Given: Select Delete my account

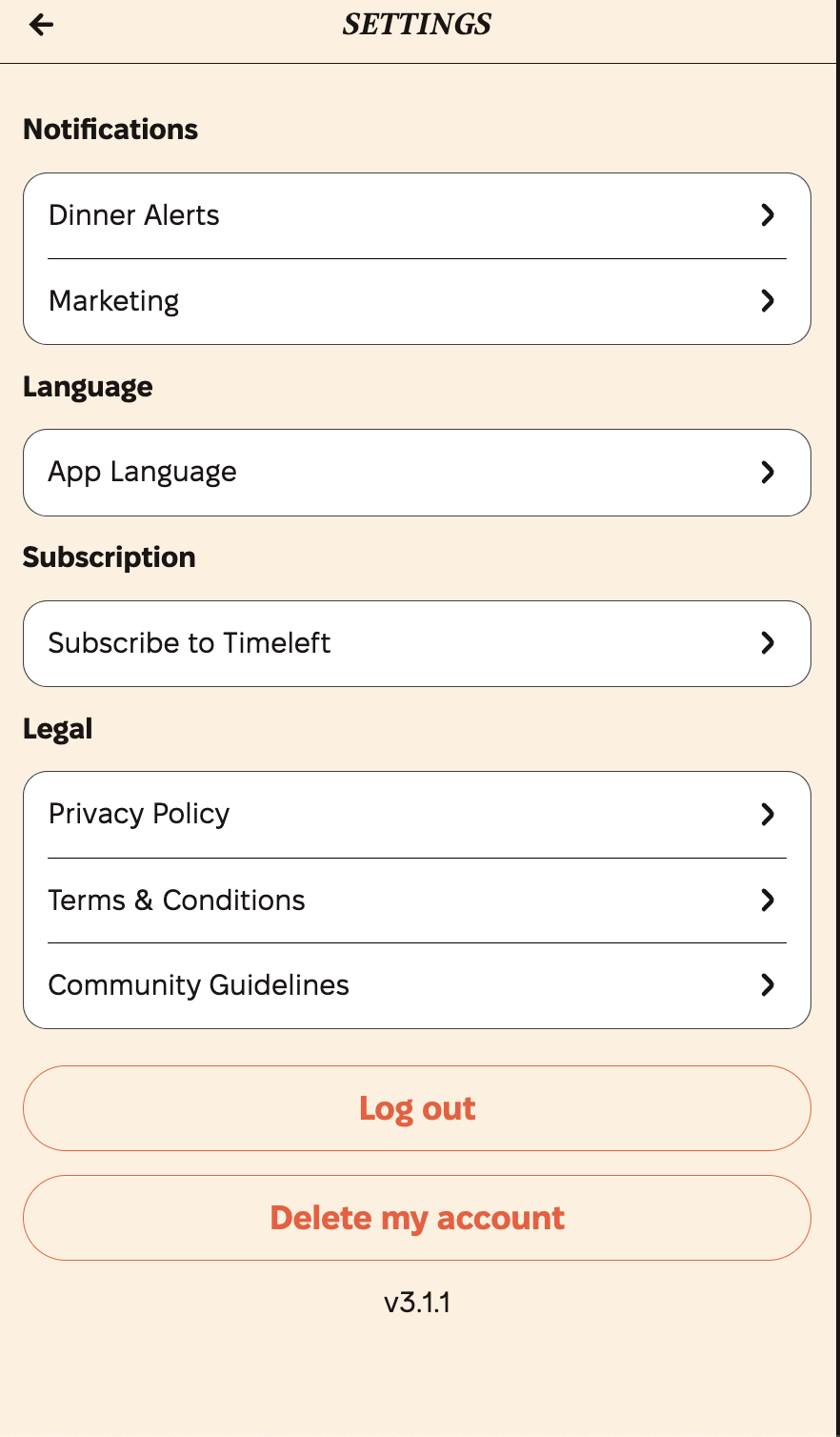Looking at the screenshot, I should click(416, 1218).
